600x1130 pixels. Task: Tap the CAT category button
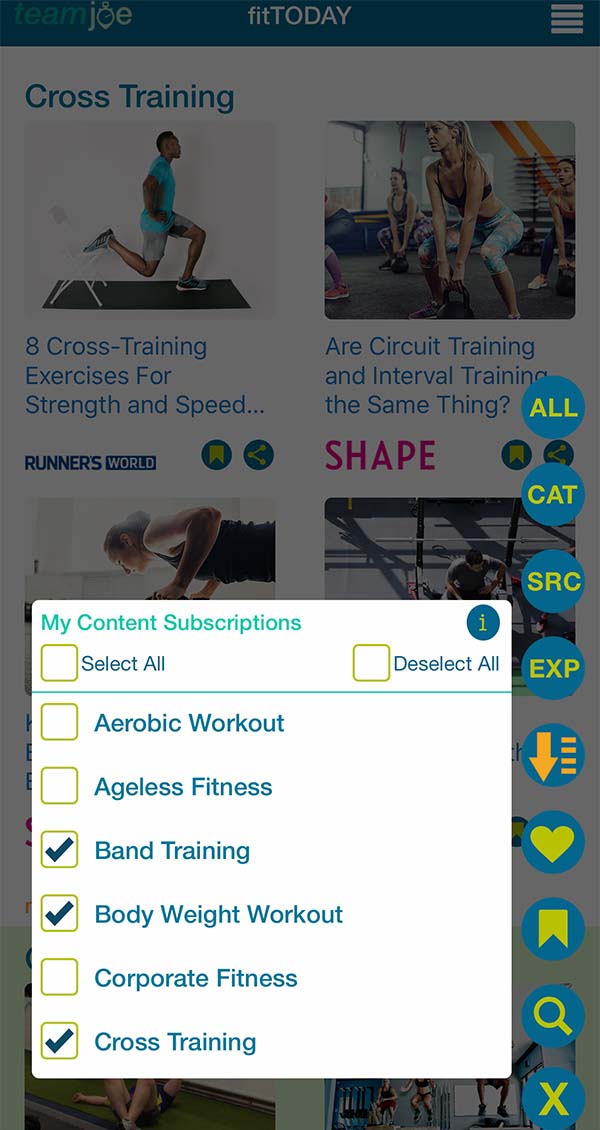coord(553,494)
